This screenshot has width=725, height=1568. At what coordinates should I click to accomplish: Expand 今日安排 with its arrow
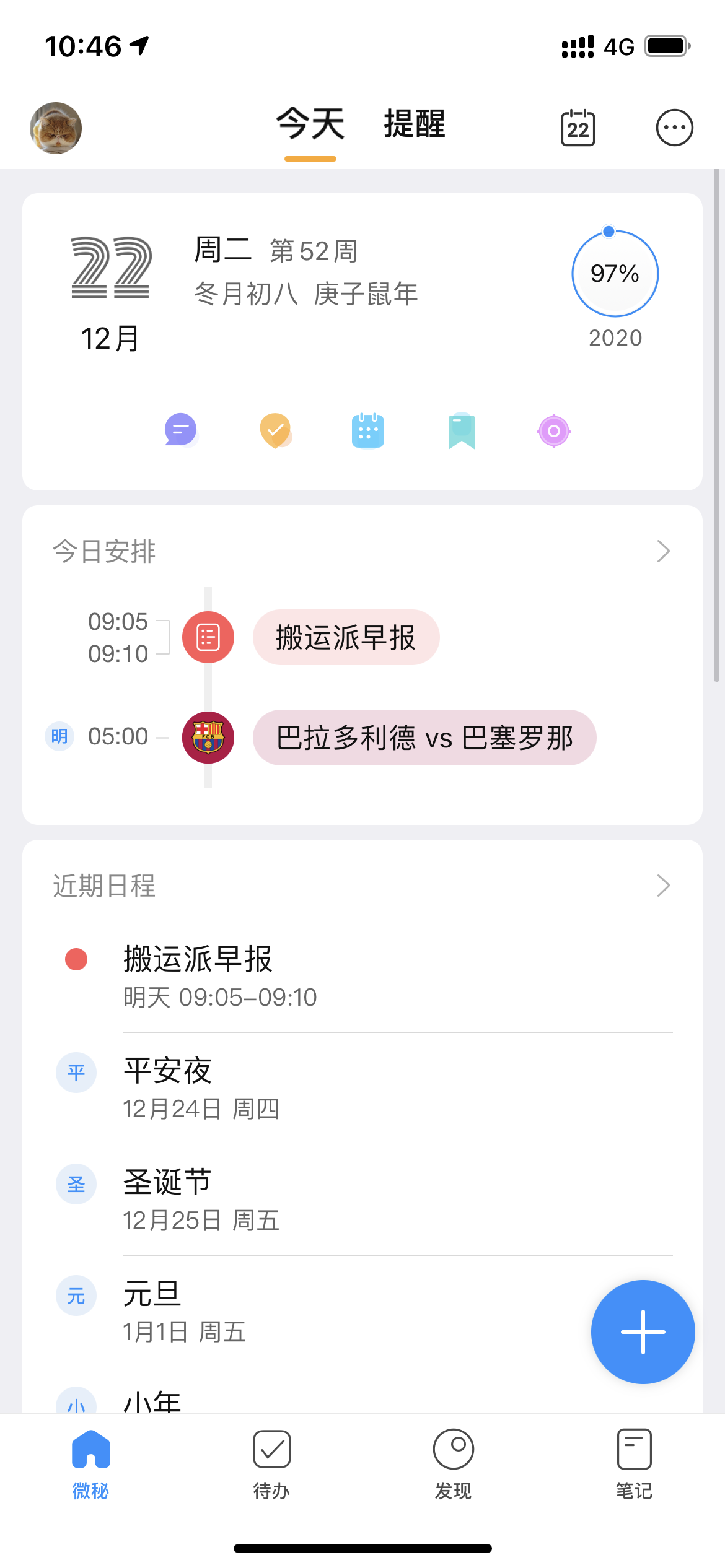tap(663, 551)
